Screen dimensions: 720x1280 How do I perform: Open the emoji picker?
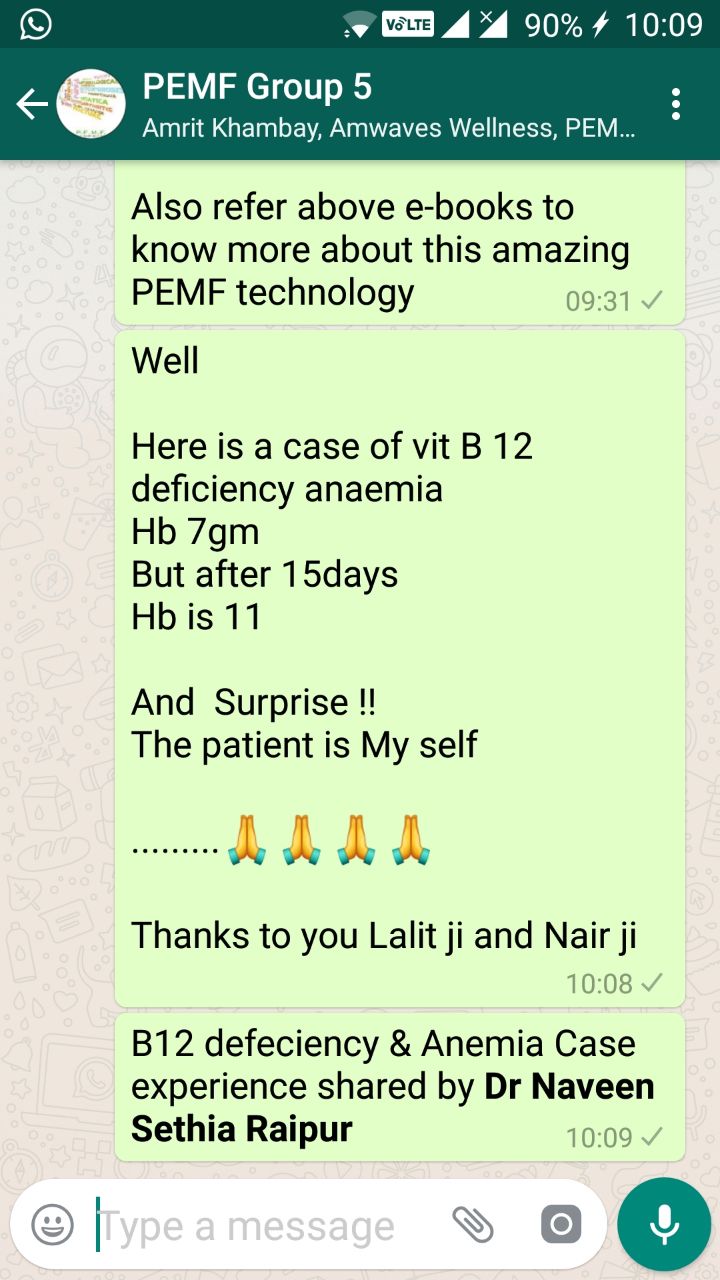click(x=52, y=1225)
